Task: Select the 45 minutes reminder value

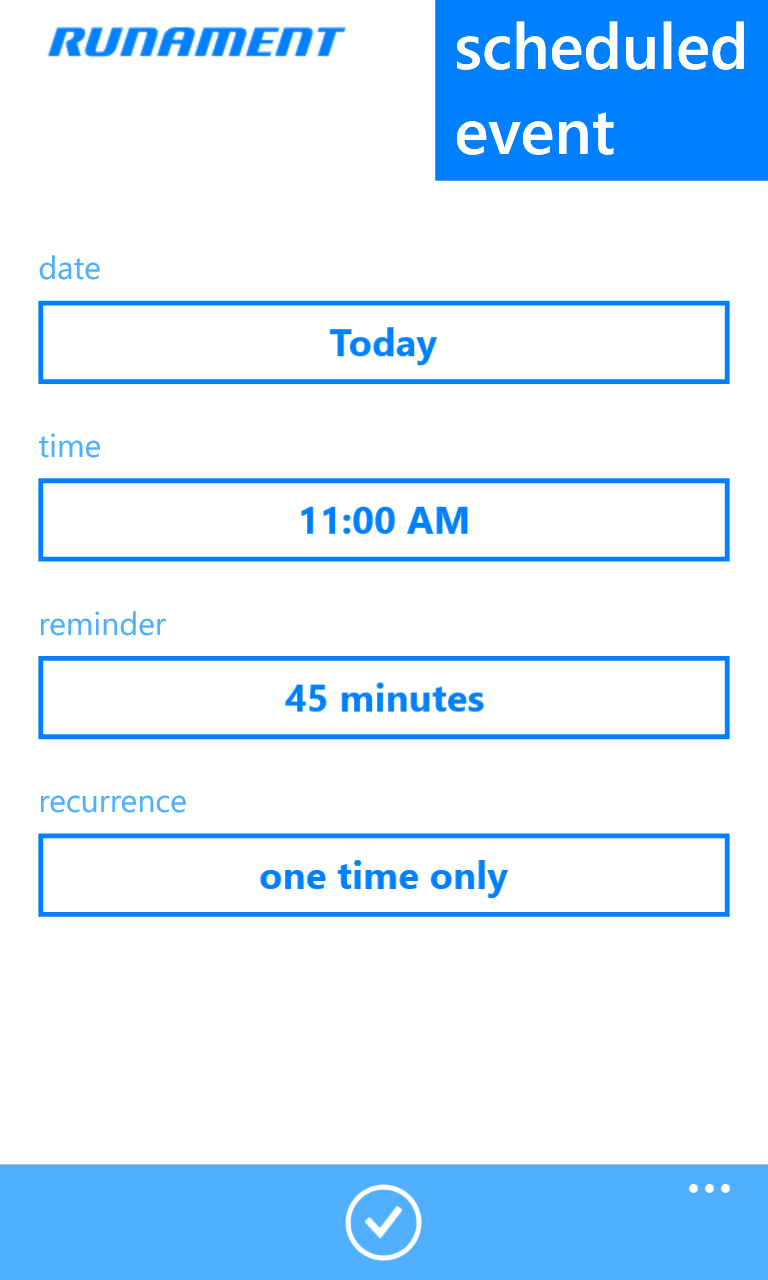Action: tap(384, 697)
